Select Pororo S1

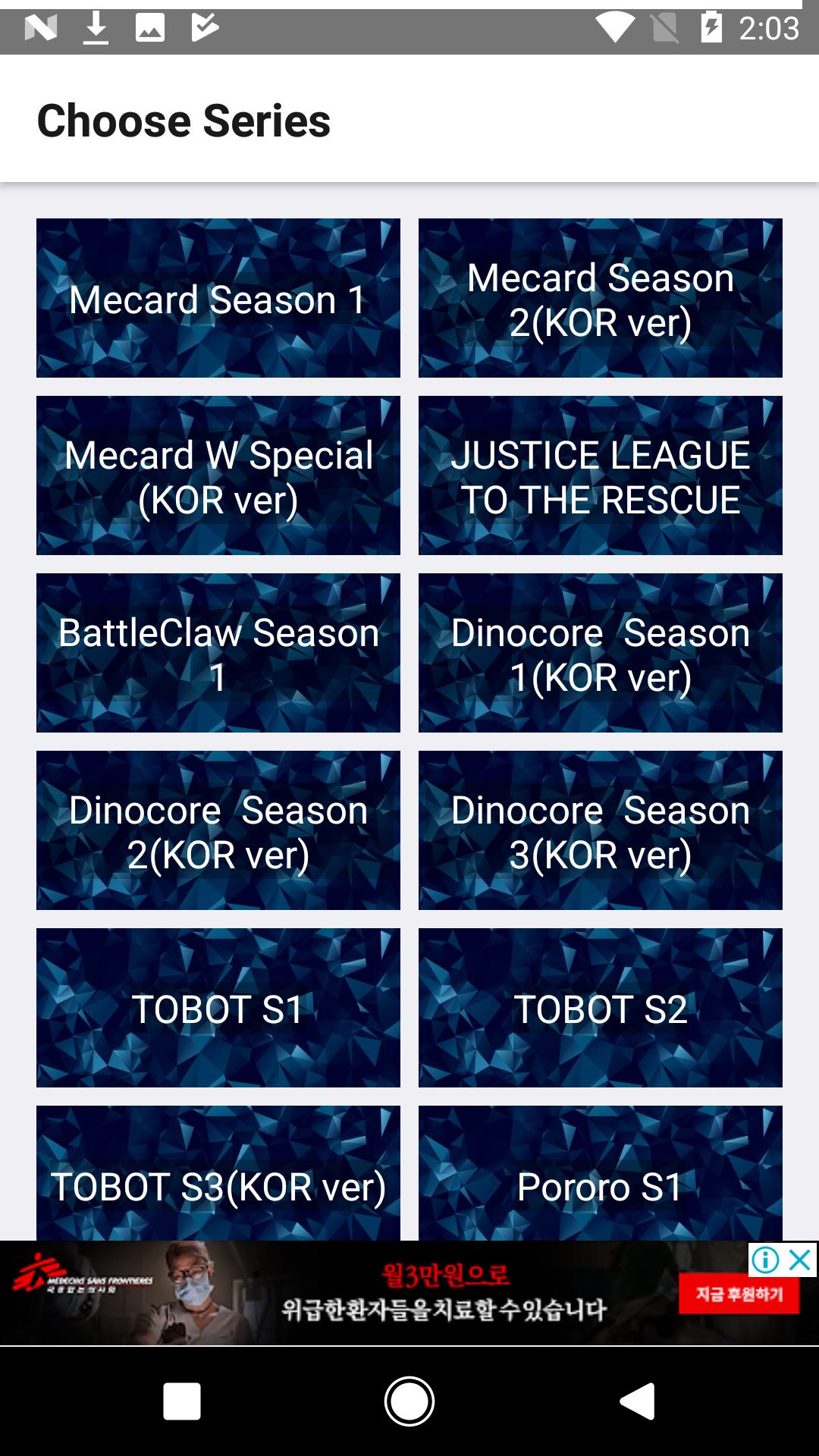point(600,1185)
